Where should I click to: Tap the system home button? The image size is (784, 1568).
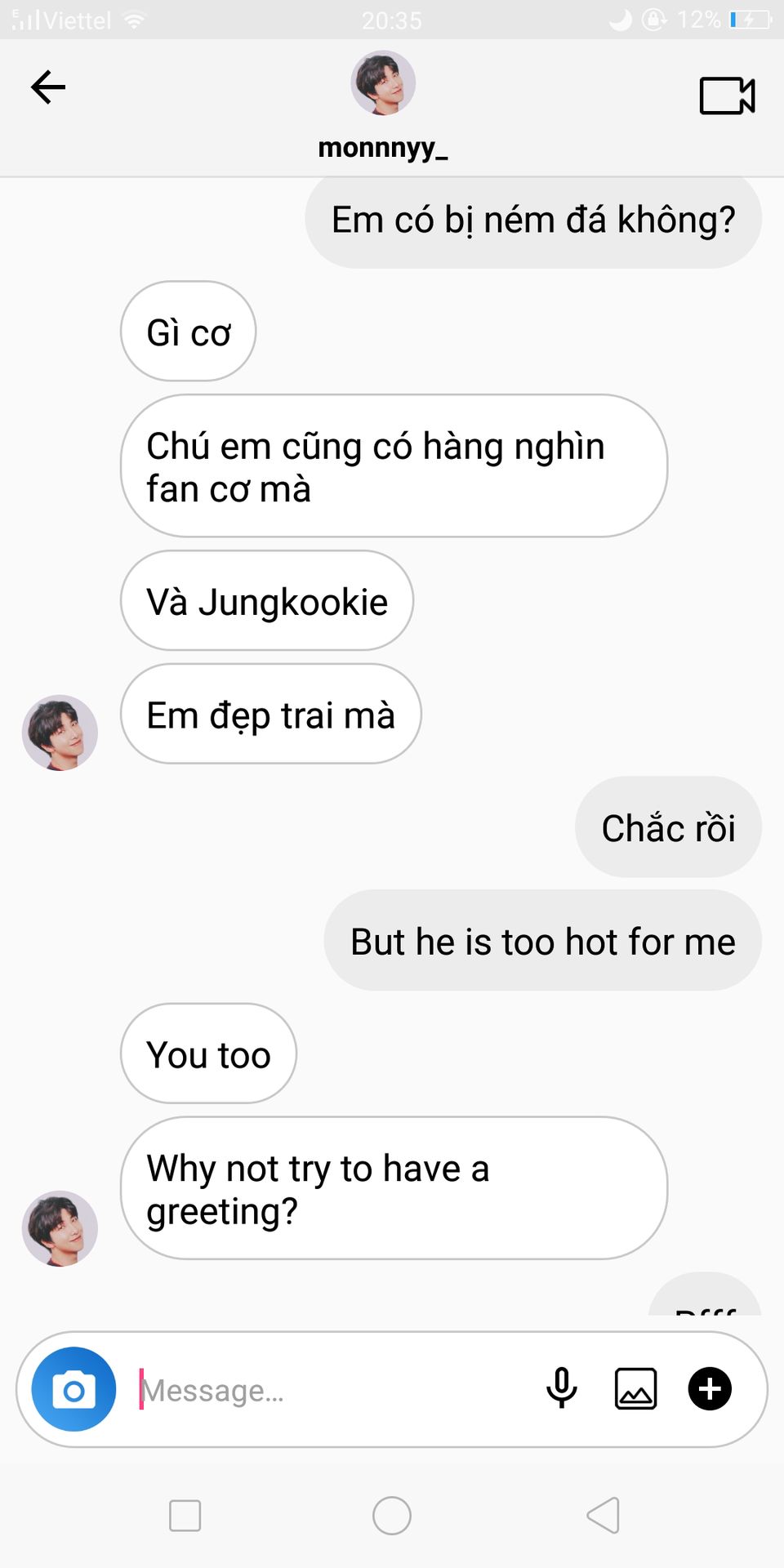coord(392,1516)
